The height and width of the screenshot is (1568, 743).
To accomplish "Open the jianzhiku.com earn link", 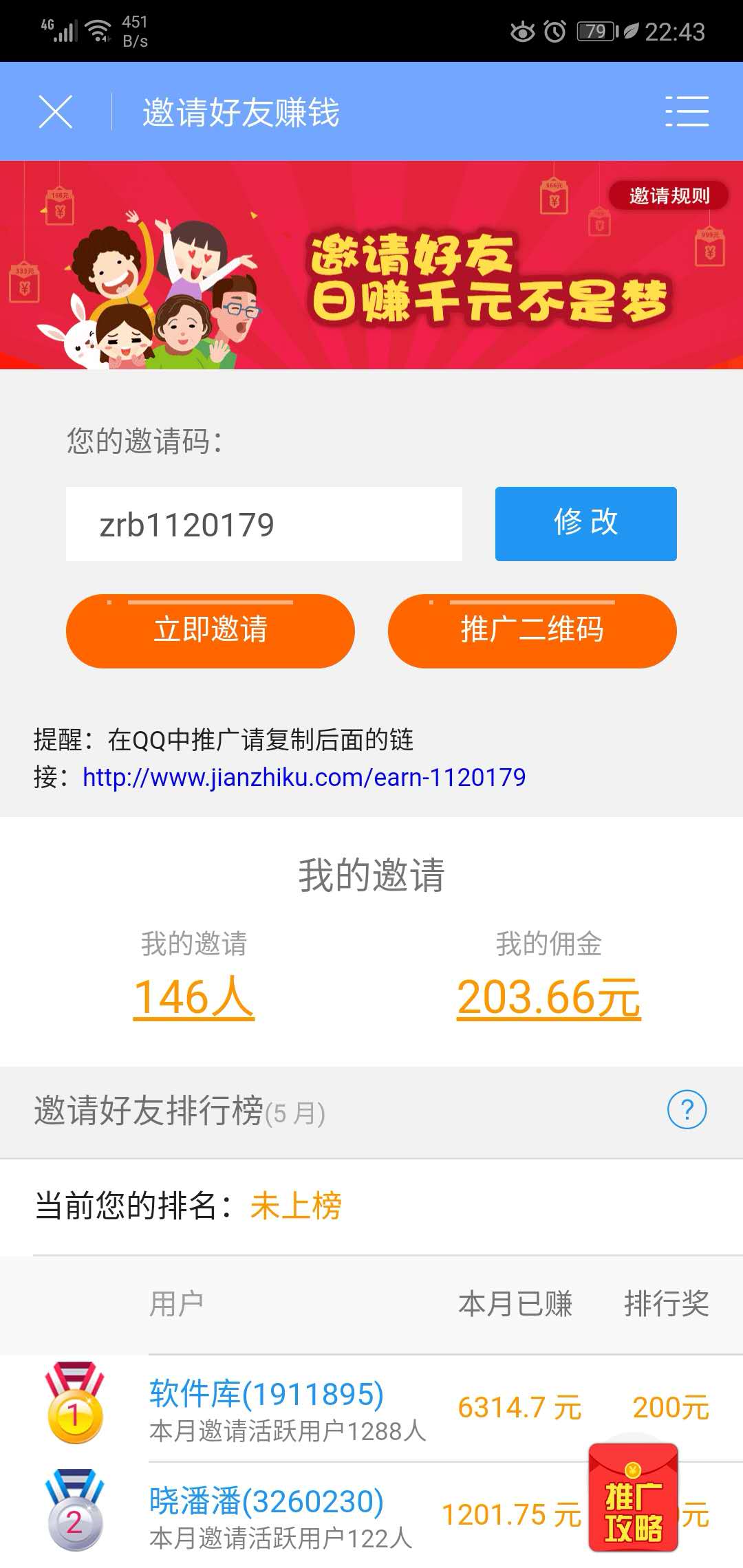I will coord(303,776).
